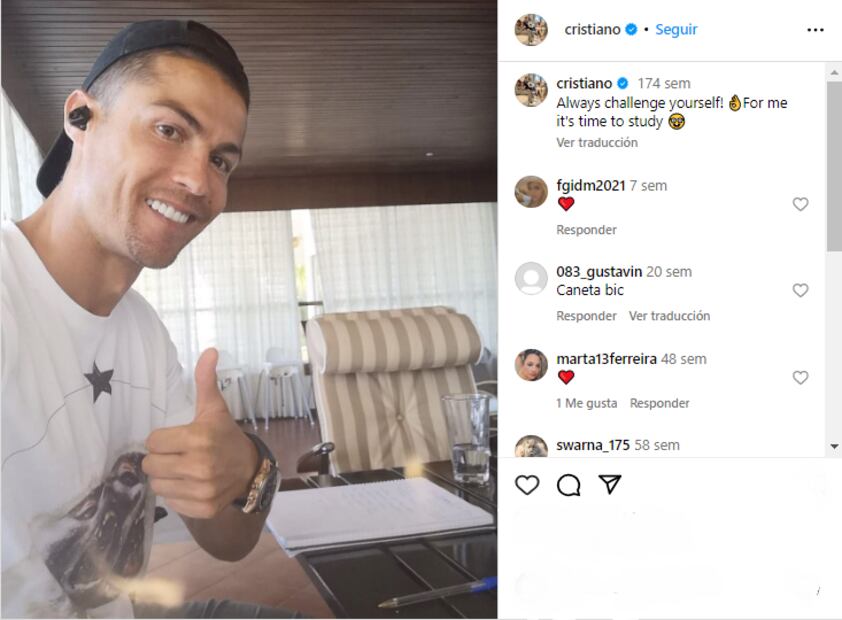The height and width of the screenshot is (620, 842).
Task: Like the post with heart icon
Action: (x=527, y=485)
